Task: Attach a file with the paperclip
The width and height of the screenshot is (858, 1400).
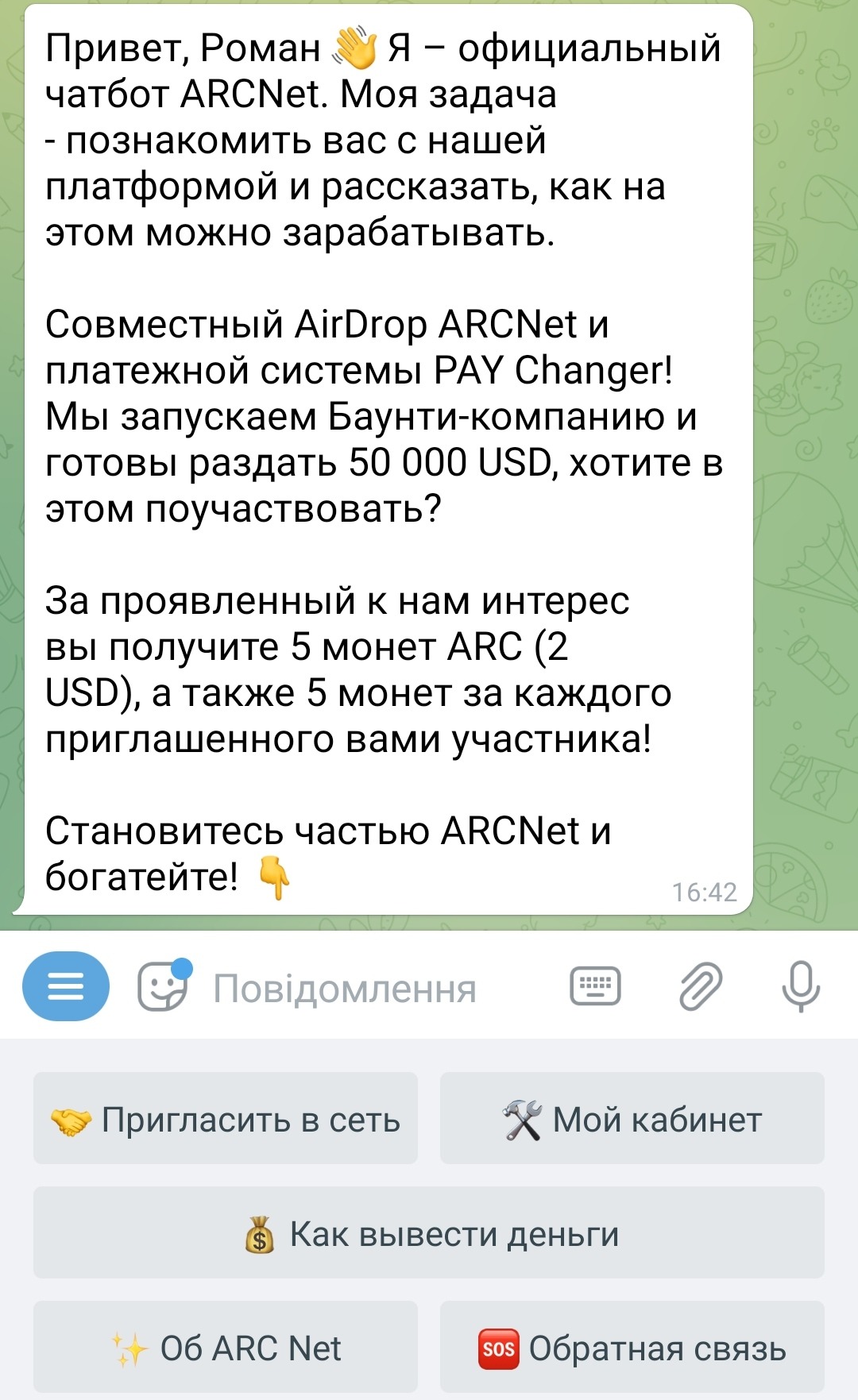Action: 701,986
